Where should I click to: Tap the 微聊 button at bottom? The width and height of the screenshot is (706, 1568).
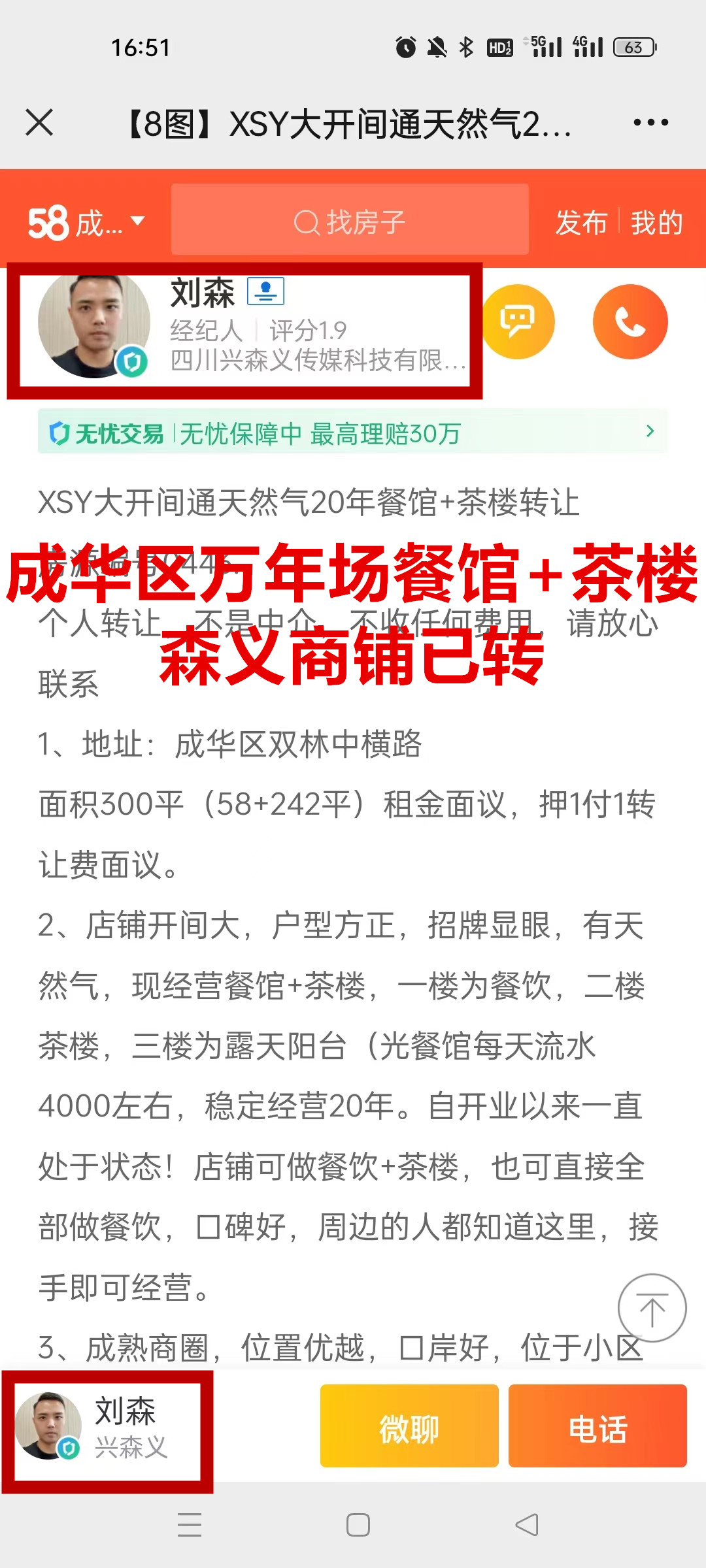409,1429
